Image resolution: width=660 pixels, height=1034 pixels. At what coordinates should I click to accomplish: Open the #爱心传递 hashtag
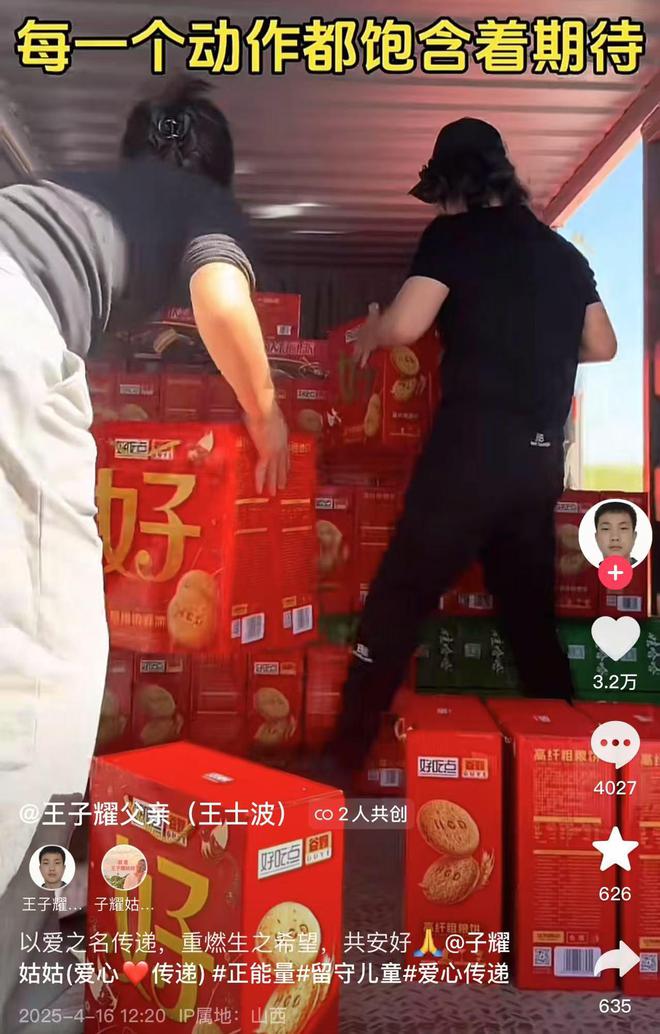click(454, 972)
